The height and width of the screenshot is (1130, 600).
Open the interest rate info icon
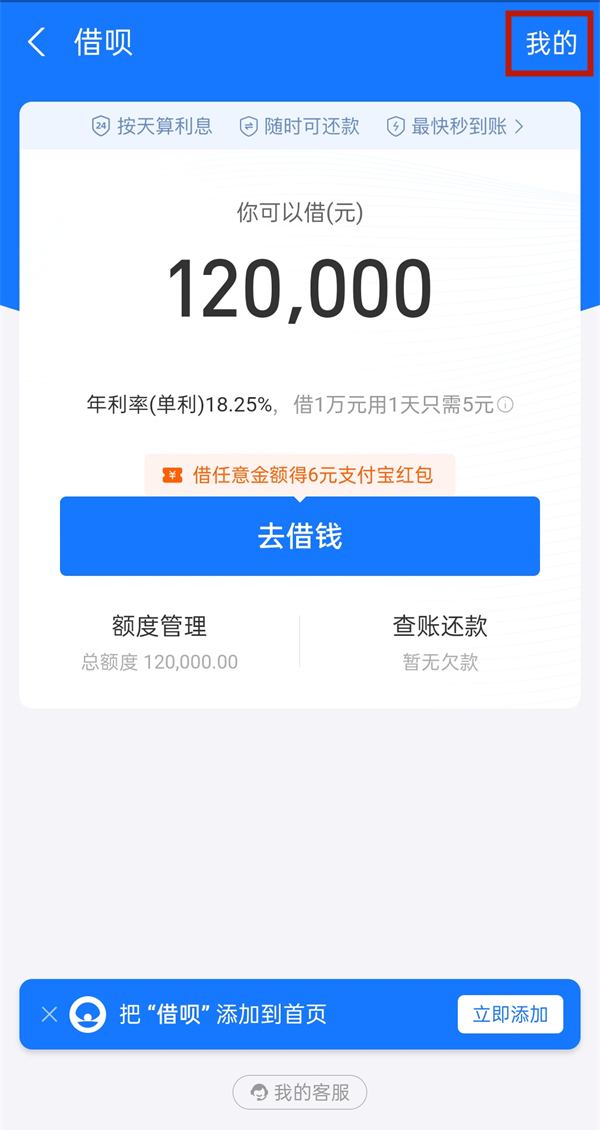coord(506,405)
